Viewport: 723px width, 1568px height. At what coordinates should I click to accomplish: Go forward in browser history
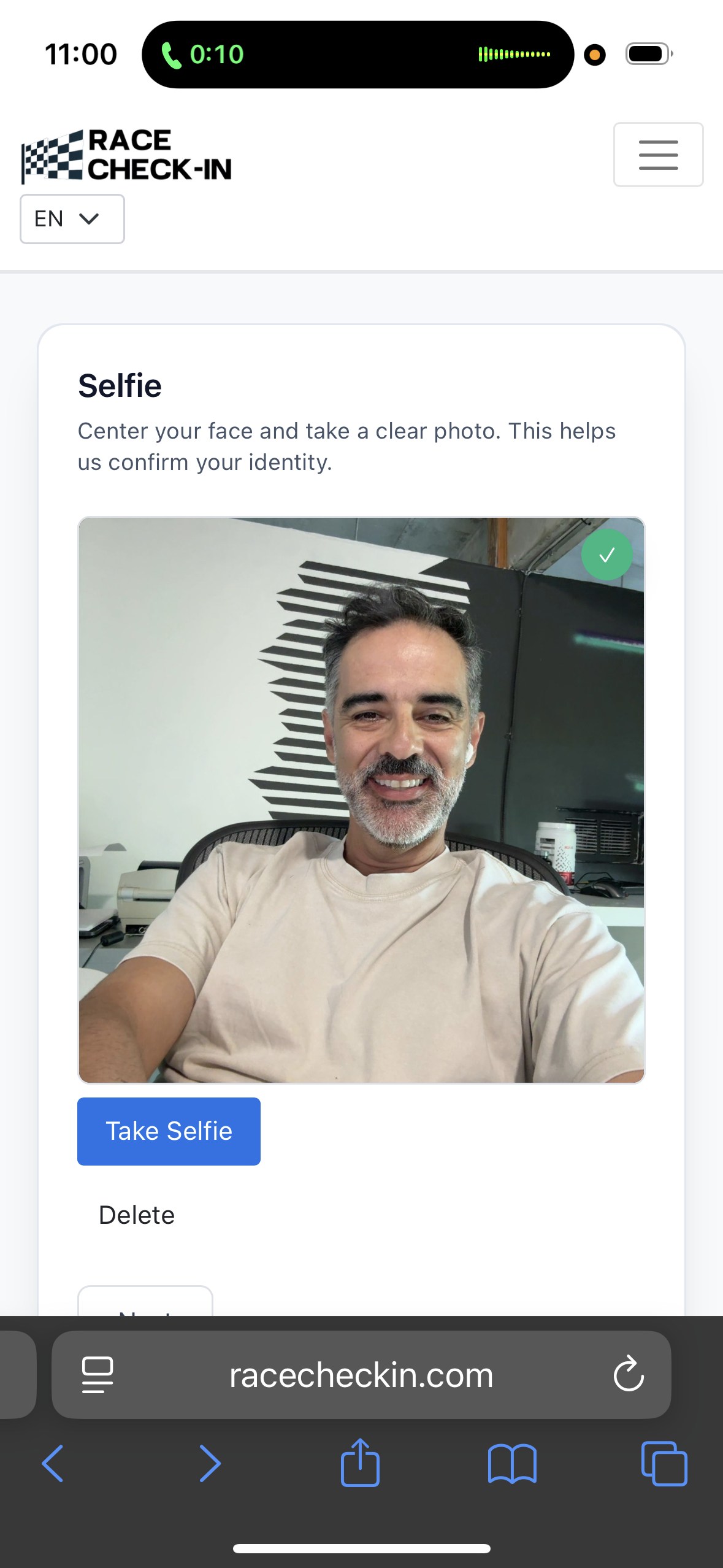pyautogui.click(x=210, y=1463)
